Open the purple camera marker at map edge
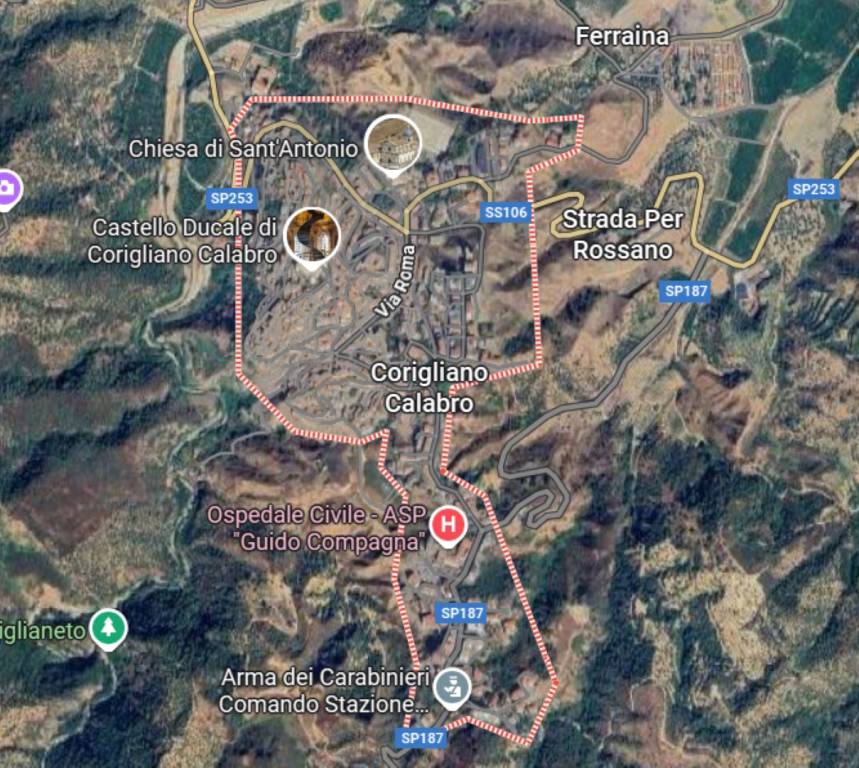 click(x=6, y=188)
